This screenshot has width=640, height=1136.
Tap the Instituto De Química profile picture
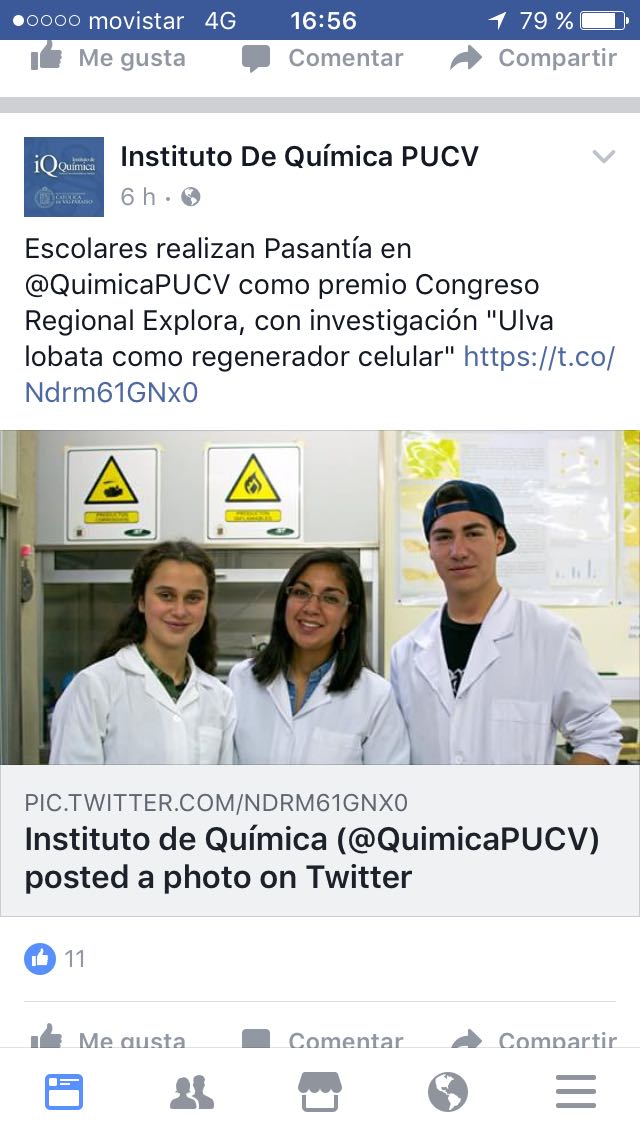coord(64,177)
